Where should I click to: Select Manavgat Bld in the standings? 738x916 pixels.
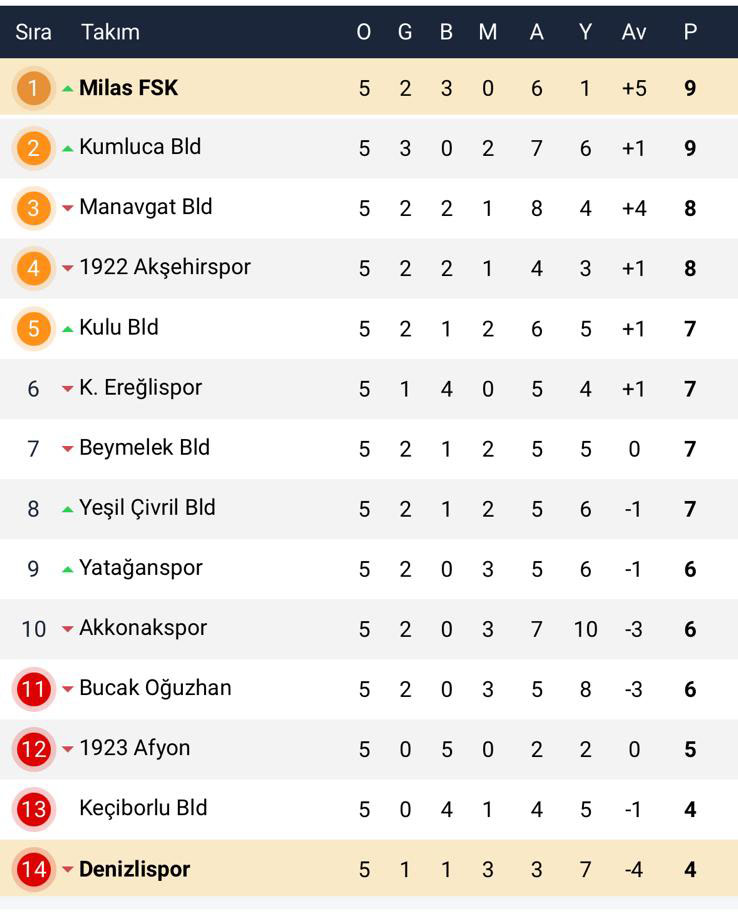pos(145,207)
